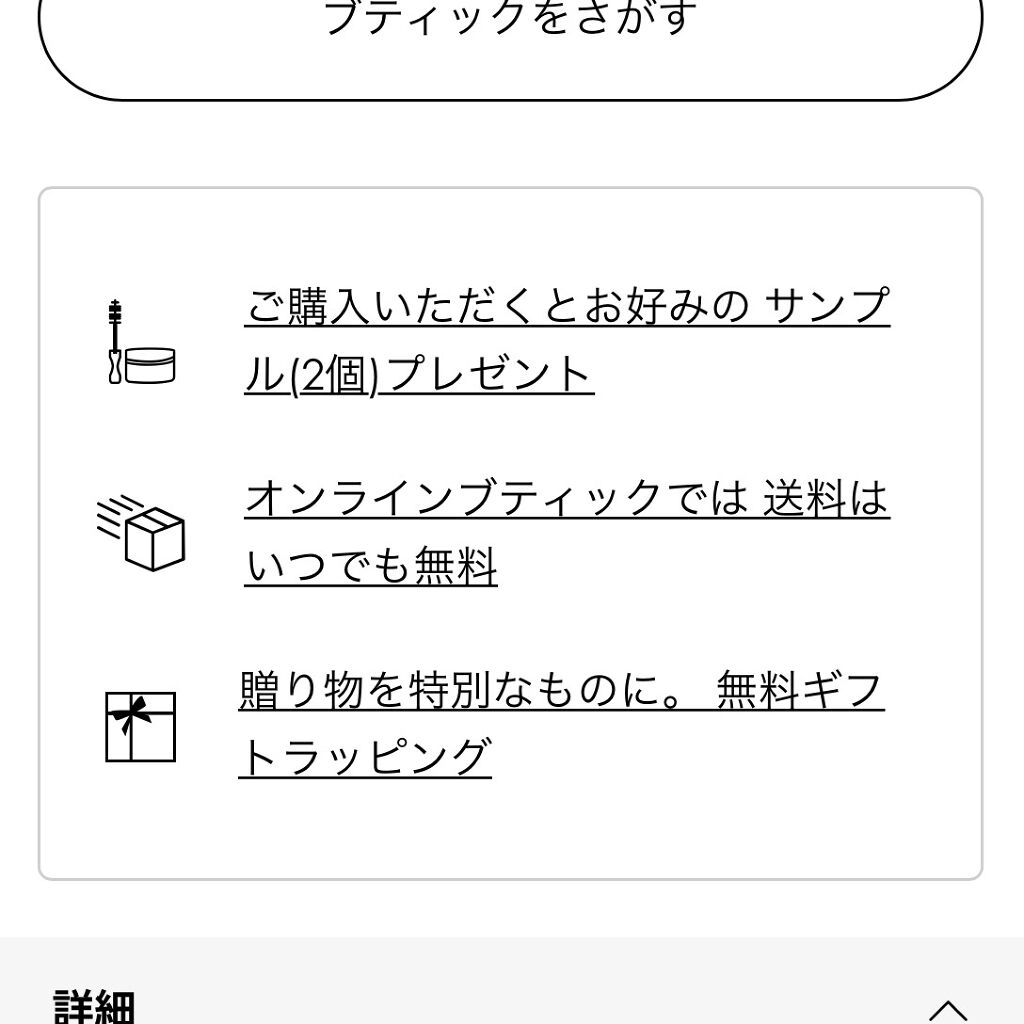Open the 送料はいつでも無料 link
This screenshot has width=1024, height=1024.
coord(566,532)
